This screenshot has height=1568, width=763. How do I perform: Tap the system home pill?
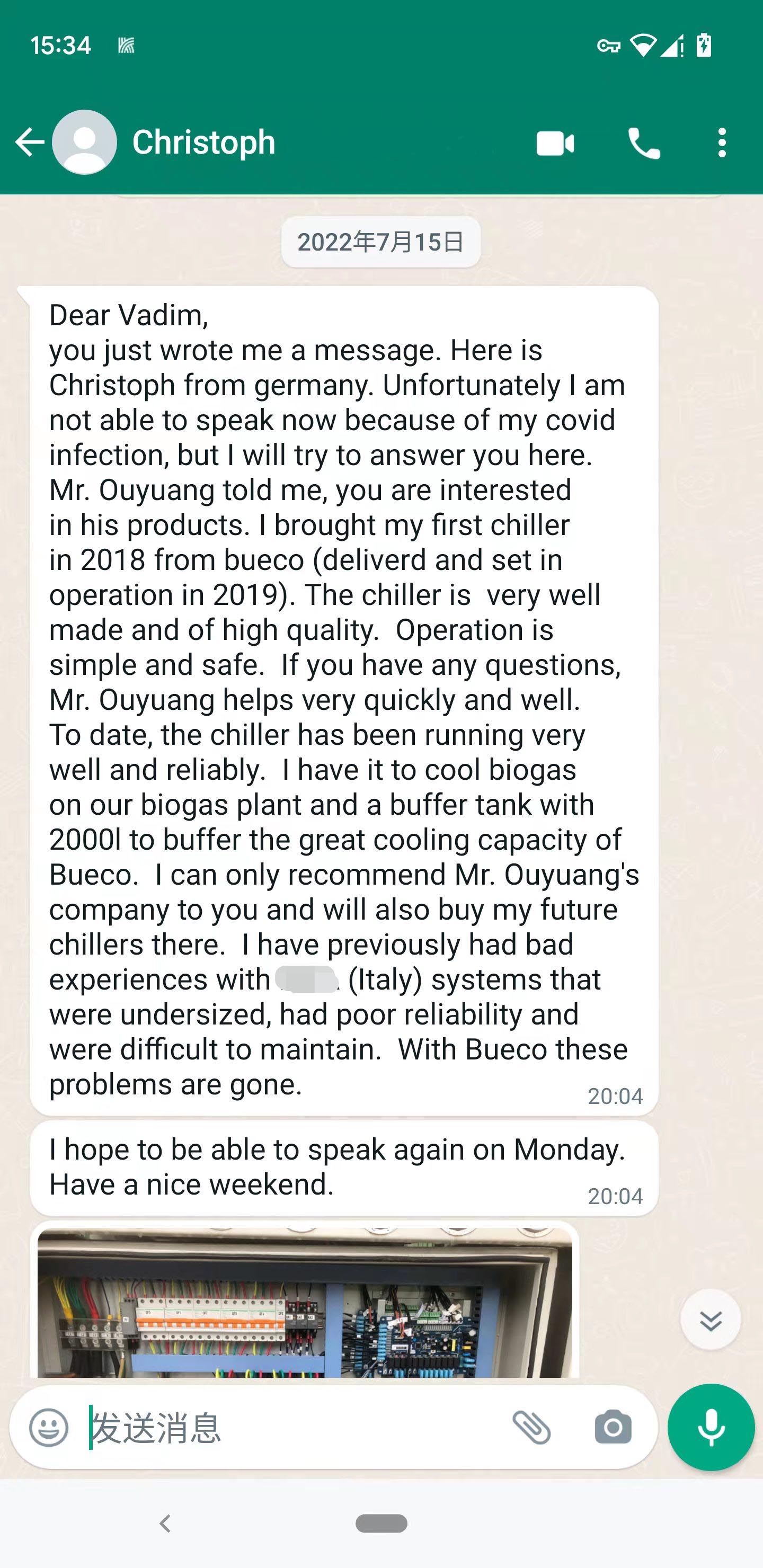tap(381, 1524)
